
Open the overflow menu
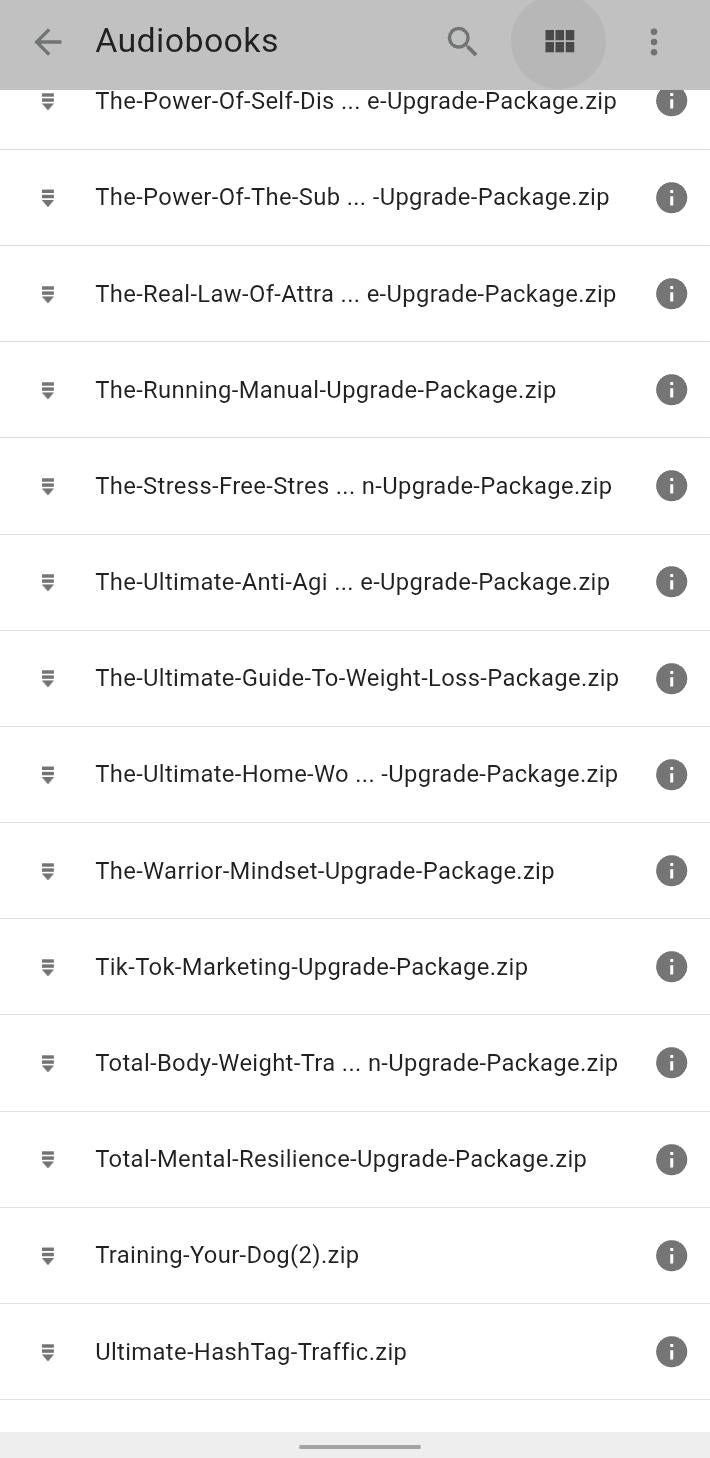(653, 42)
